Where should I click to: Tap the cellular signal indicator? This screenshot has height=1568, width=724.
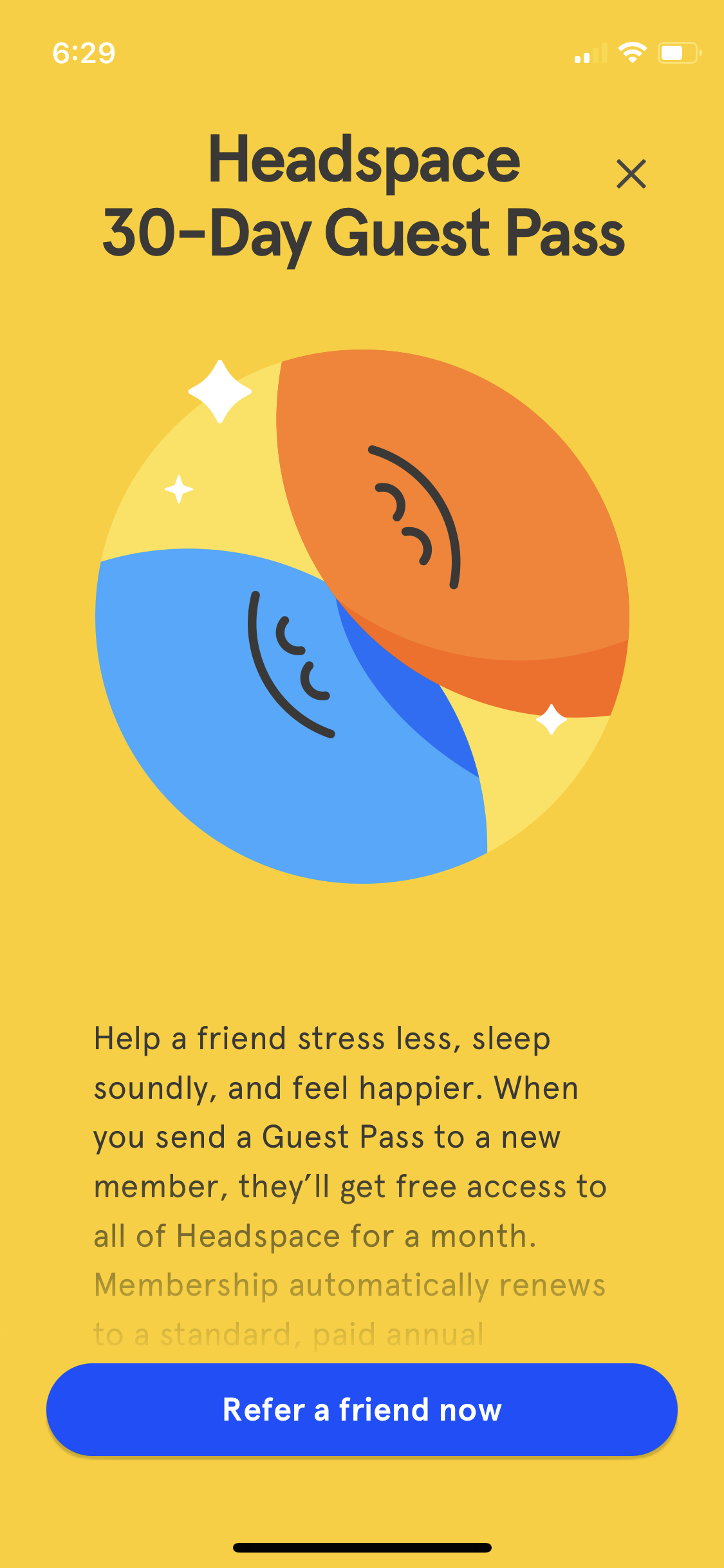click(589, 54)
